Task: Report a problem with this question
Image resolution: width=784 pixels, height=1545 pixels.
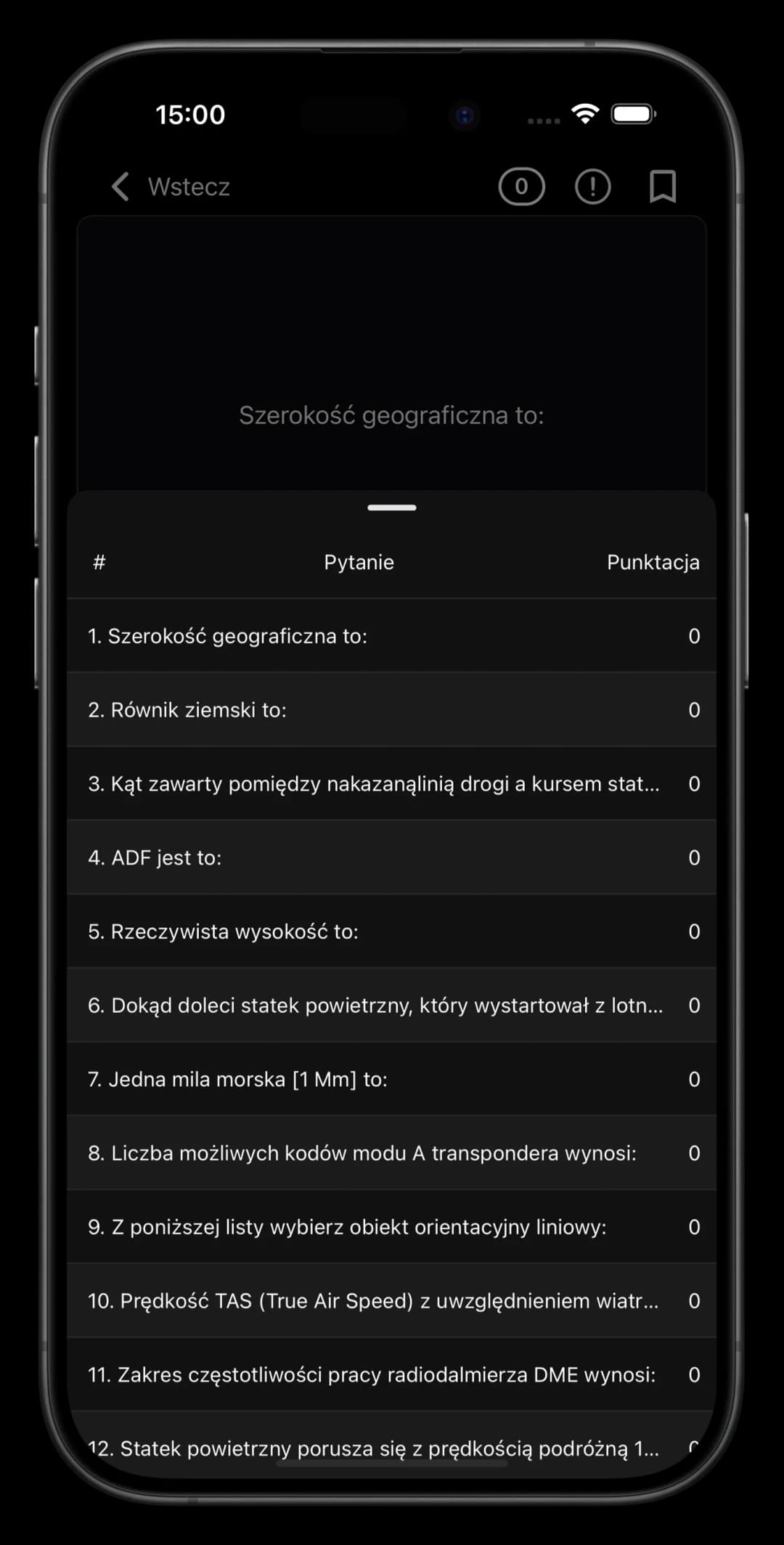Action: [x=592, y=187]
